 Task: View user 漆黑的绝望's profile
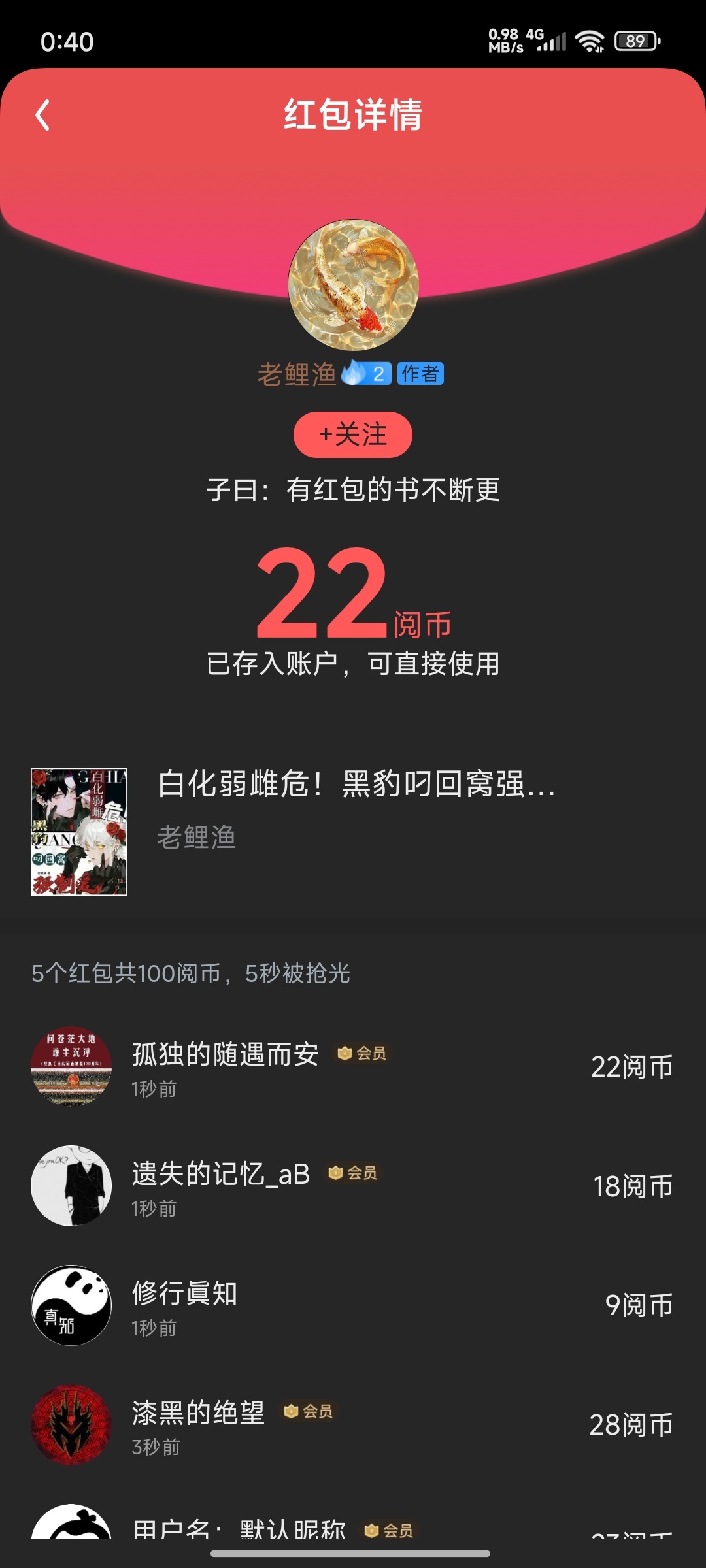[71, 1424]
